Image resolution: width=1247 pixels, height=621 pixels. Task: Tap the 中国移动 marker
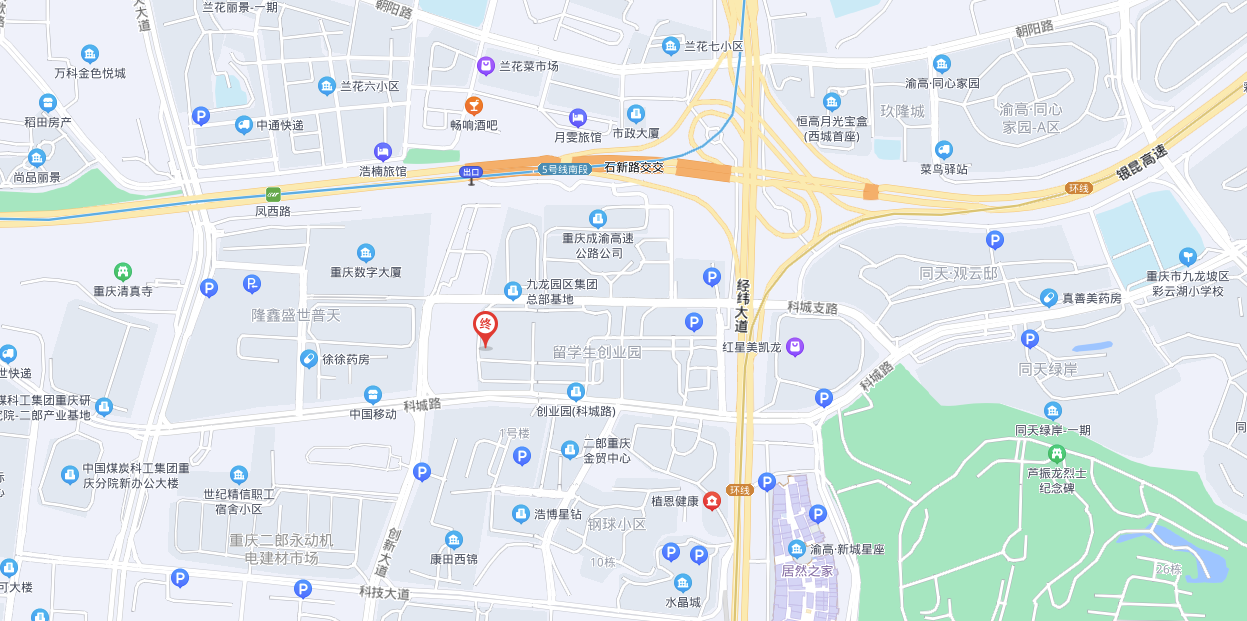pos(372,395)
